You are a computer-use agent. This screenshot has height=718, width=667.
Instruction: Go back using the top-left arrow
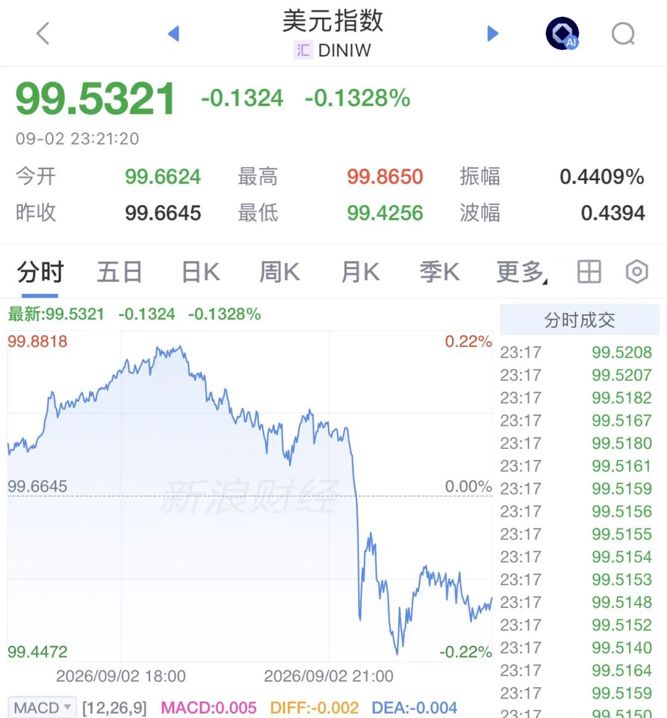click(x=43, y=33)
